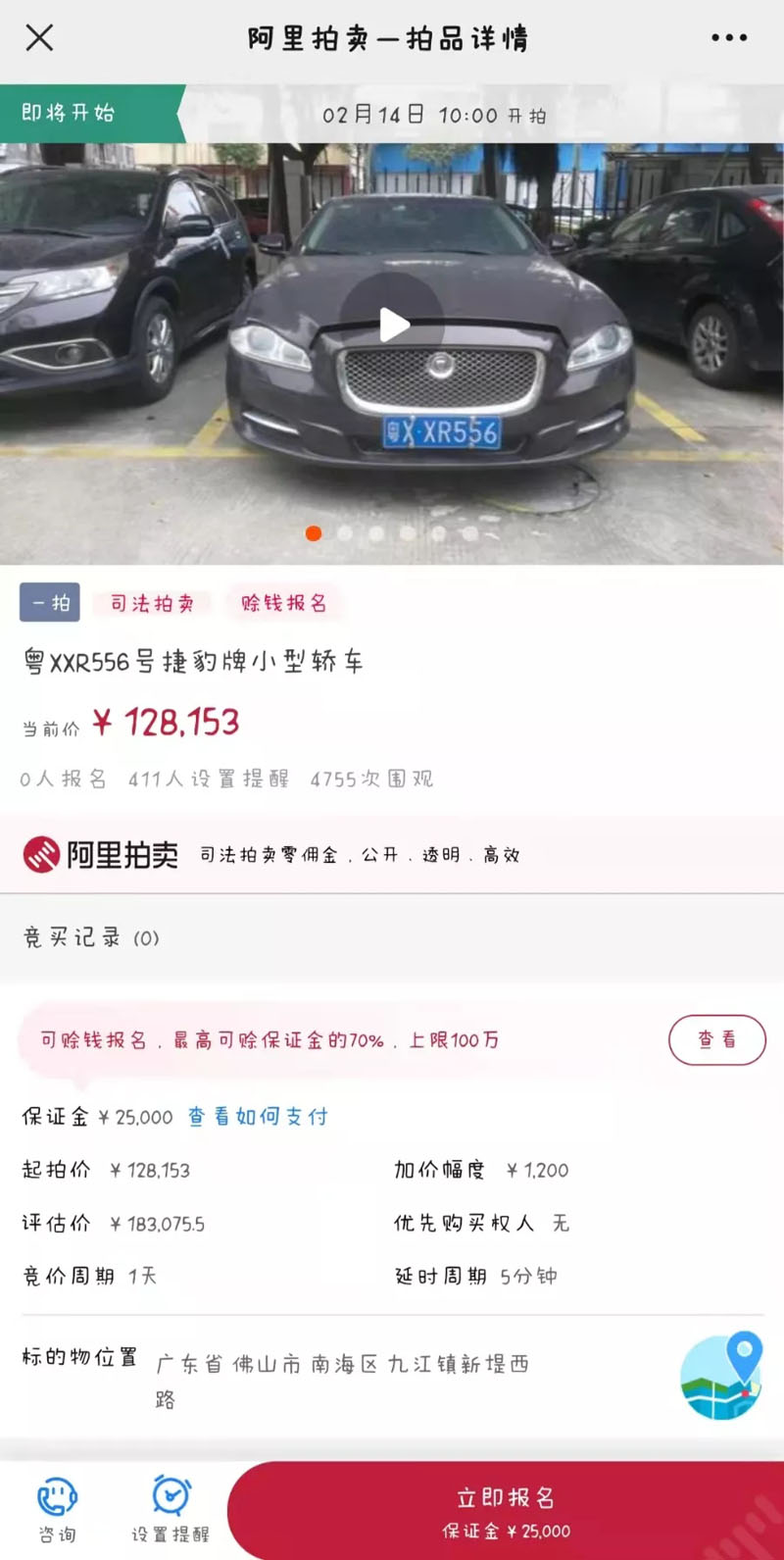Image resolution: width=784 pixels, height=1560 pixels.
Task: Open the 竞买记录 bidding records
Action: click(x=91, y=938)
